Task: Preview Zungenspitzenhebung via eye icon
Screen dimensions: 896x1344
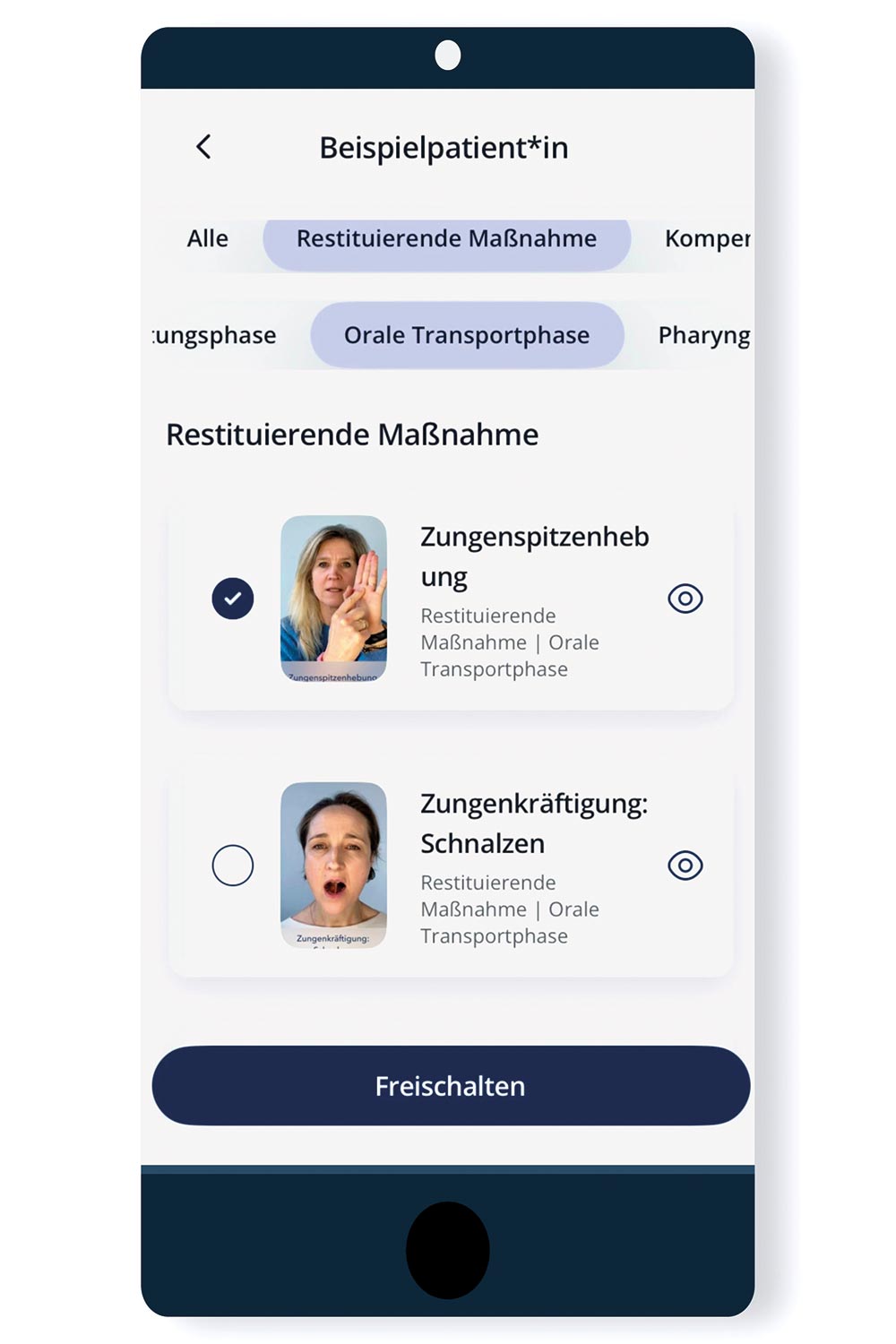Action: click(x=685, y=599)
